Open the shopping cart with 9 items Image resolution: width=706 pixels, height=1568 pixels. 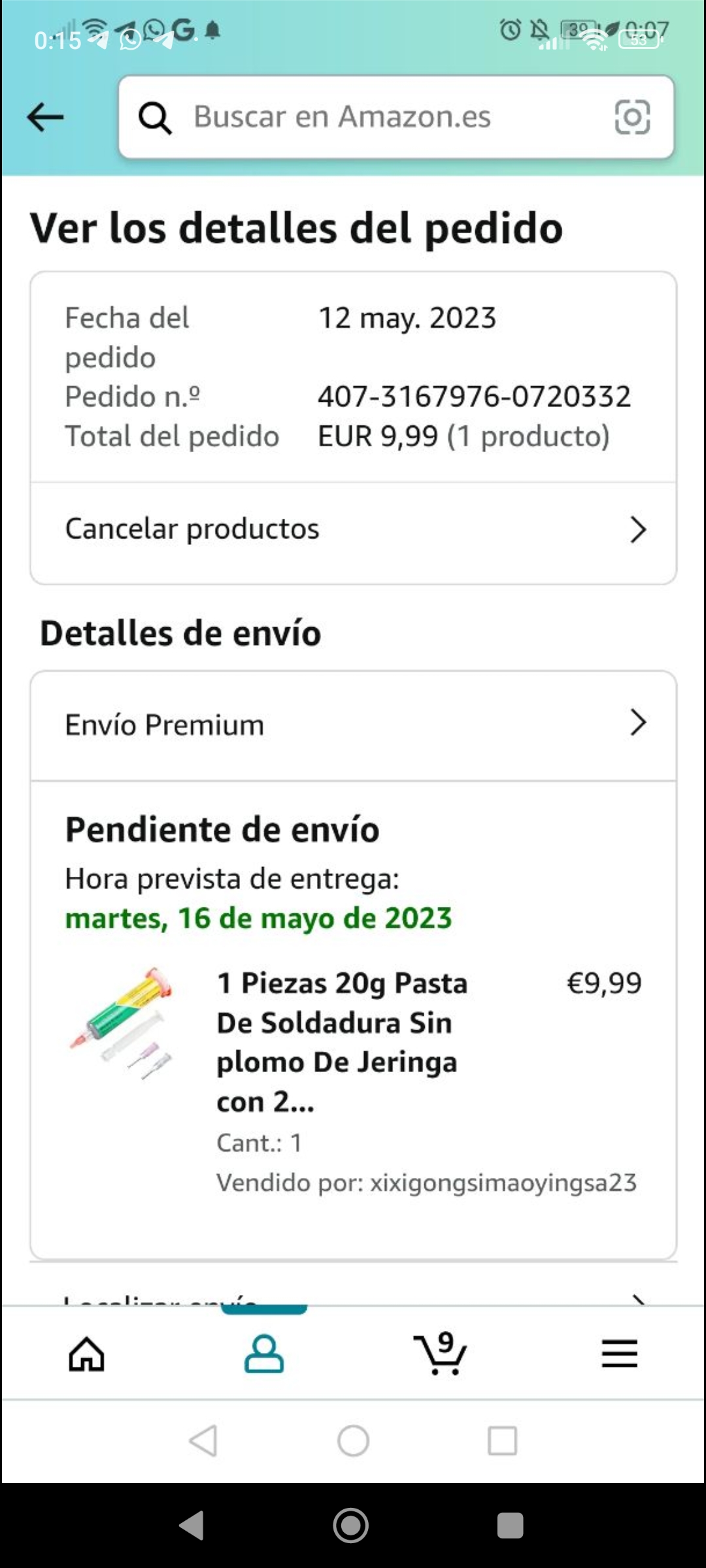(441, 1354)
